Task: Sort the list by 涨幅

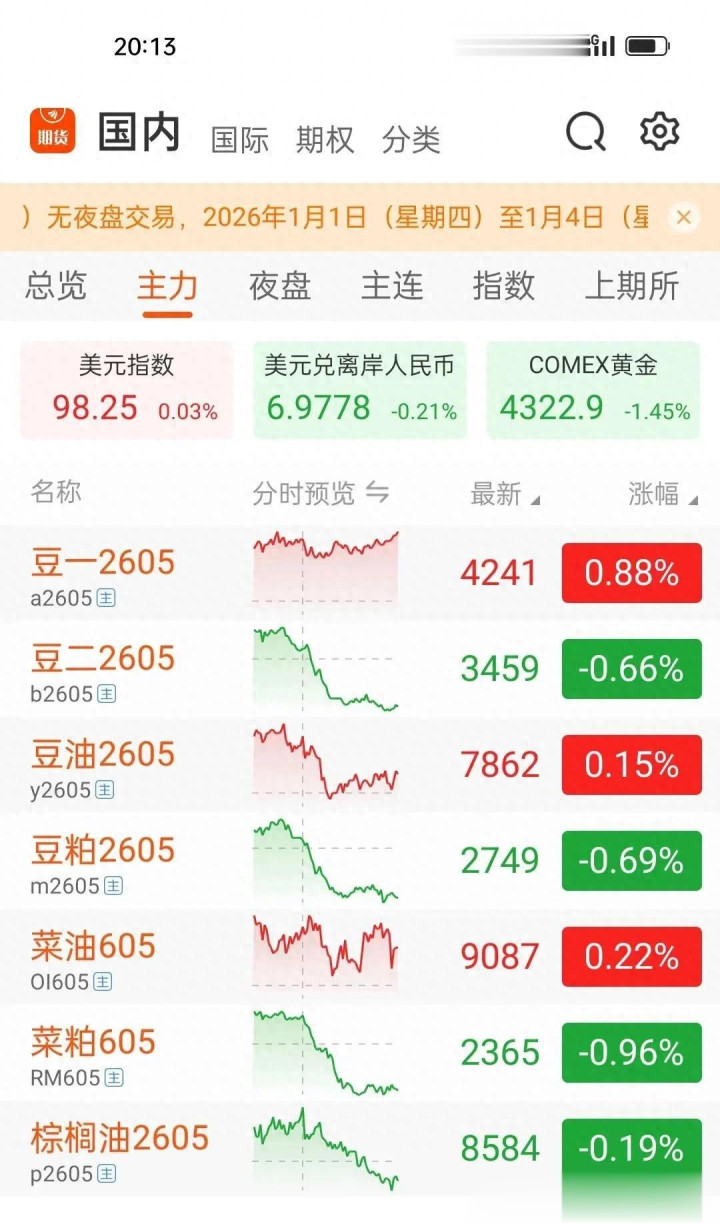Action: pos(662,493)
